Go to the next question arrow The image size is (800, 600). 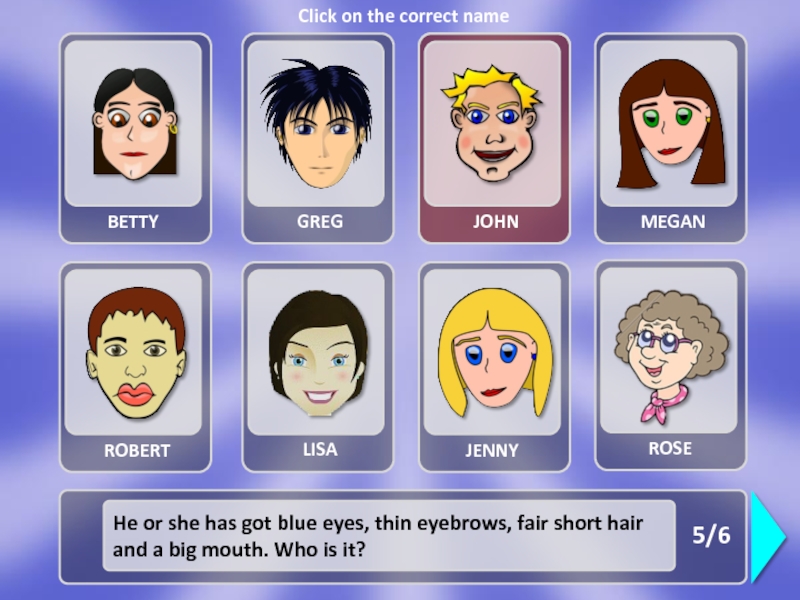(768, 536)
